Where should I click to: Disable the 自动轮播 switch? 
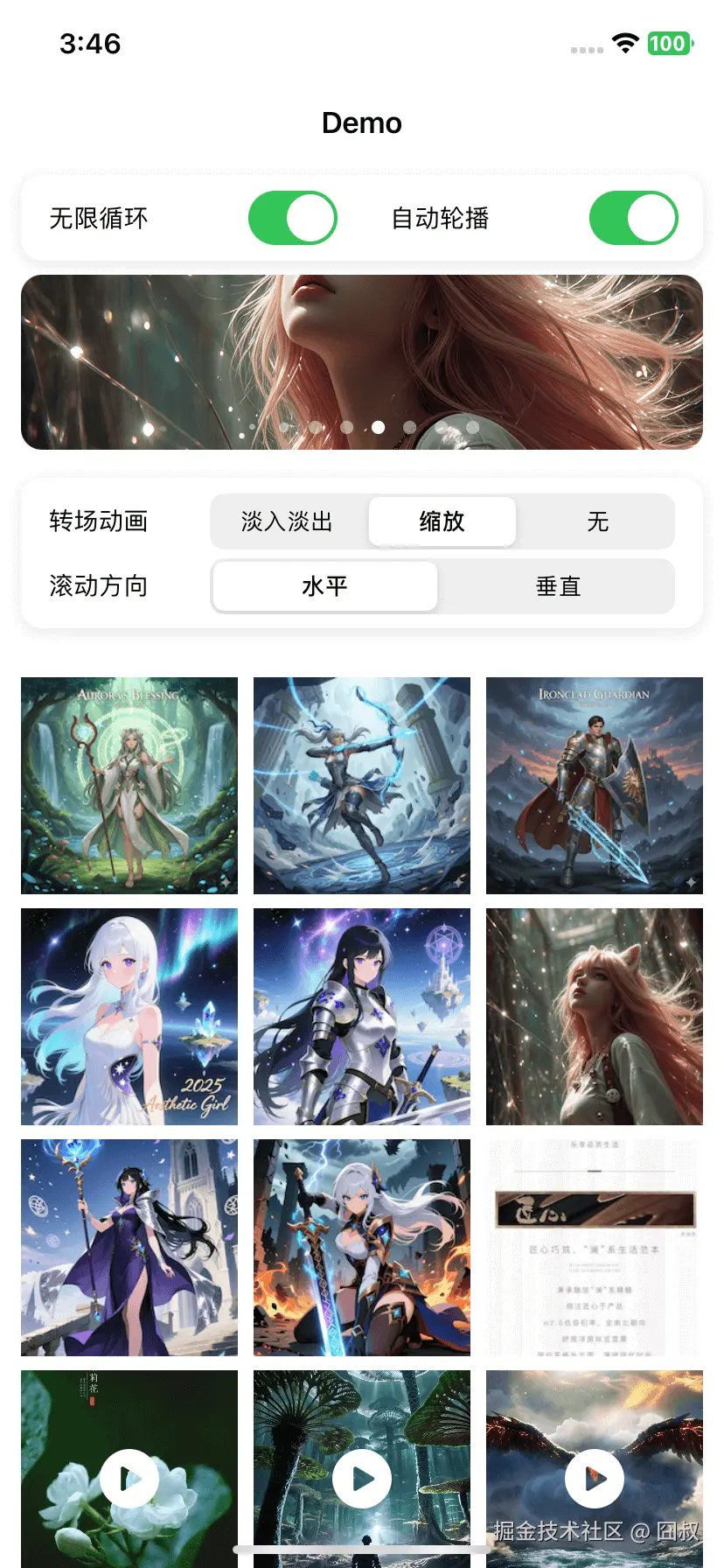click(633, 218)
